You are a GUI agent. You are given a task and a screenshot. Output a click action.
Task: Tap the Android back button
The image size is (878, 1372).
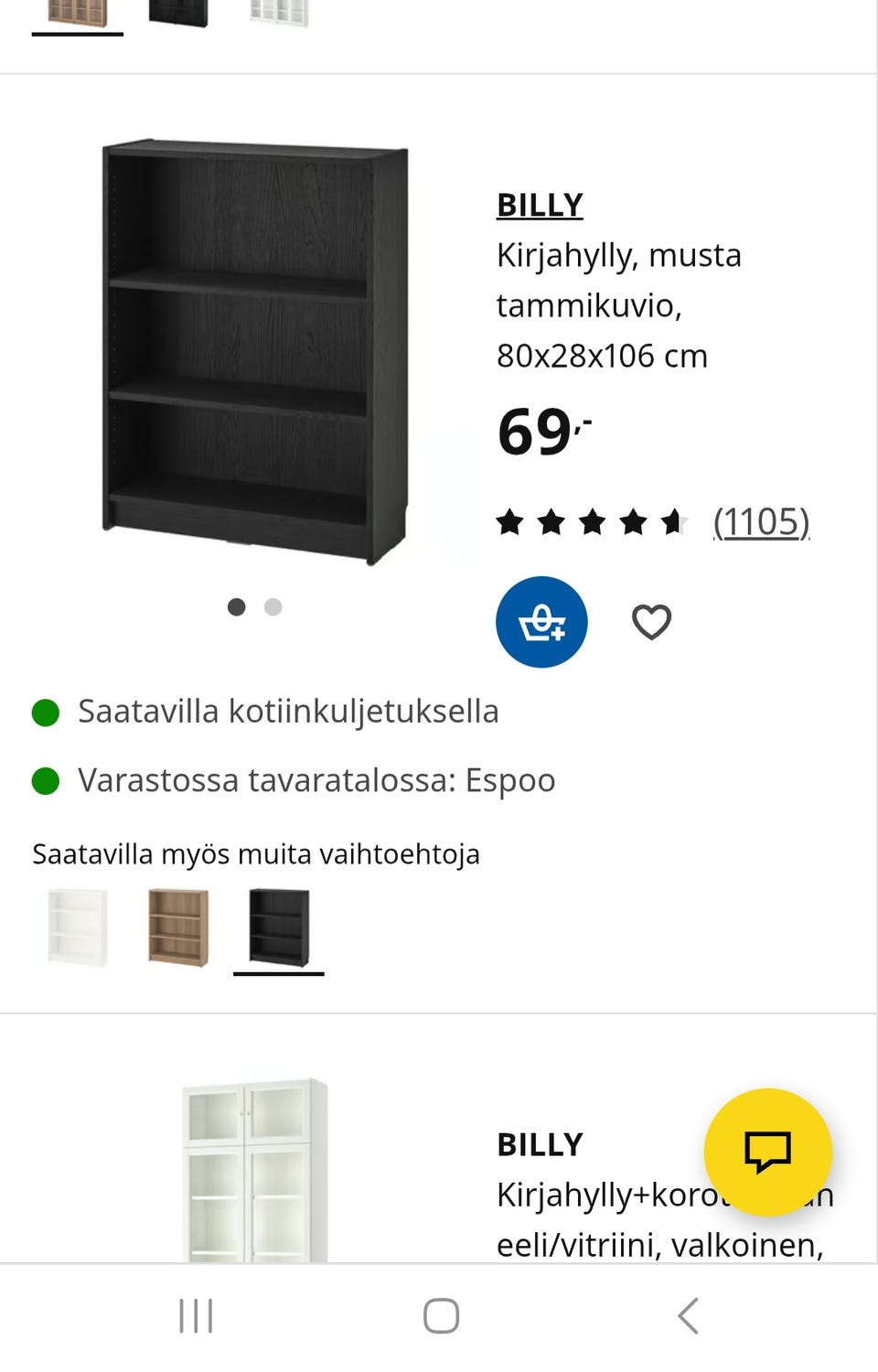pyautogui.click(x=688, y=1317)
